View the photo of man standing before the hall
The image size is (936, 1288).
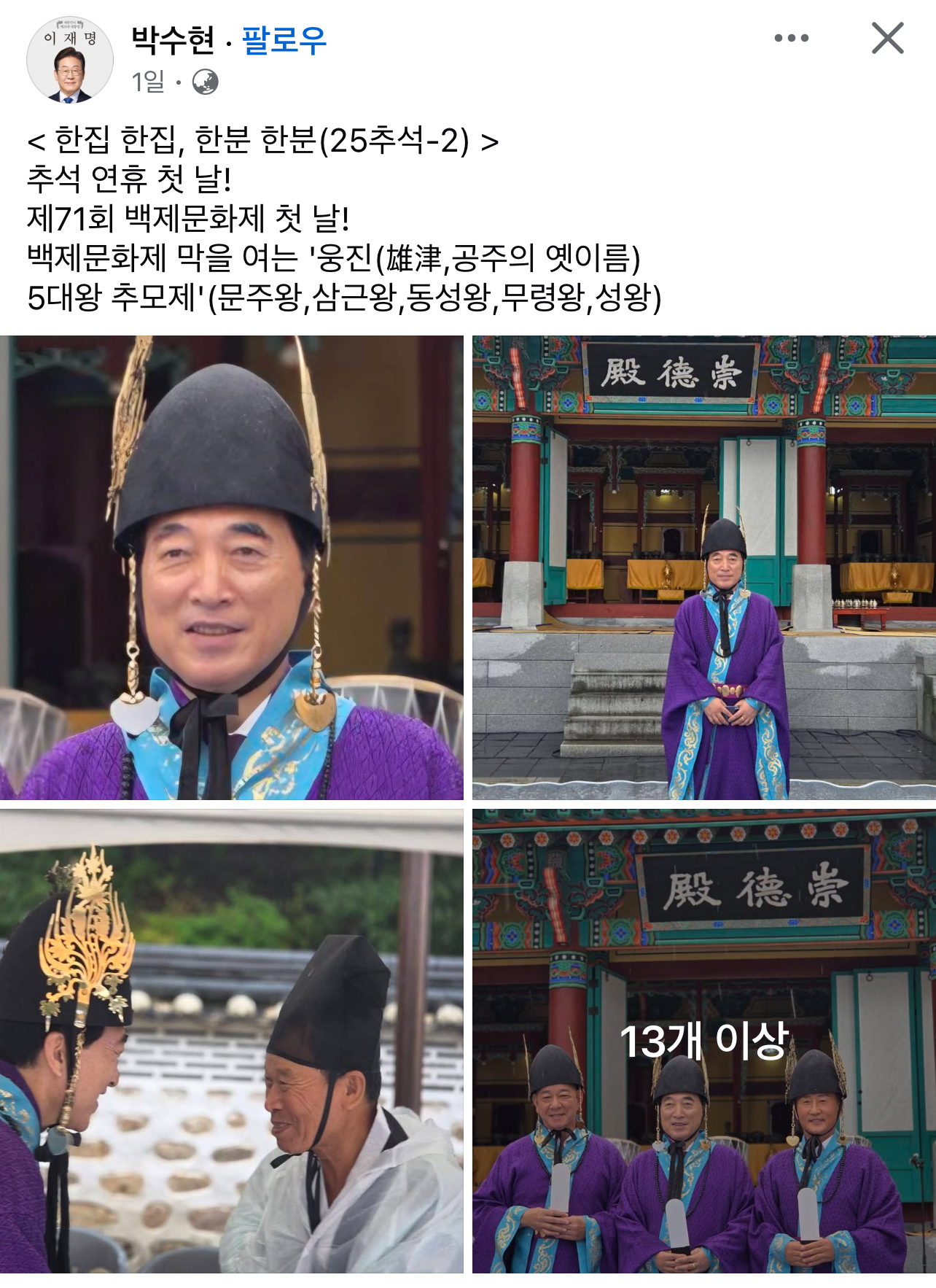click(703, 567)
